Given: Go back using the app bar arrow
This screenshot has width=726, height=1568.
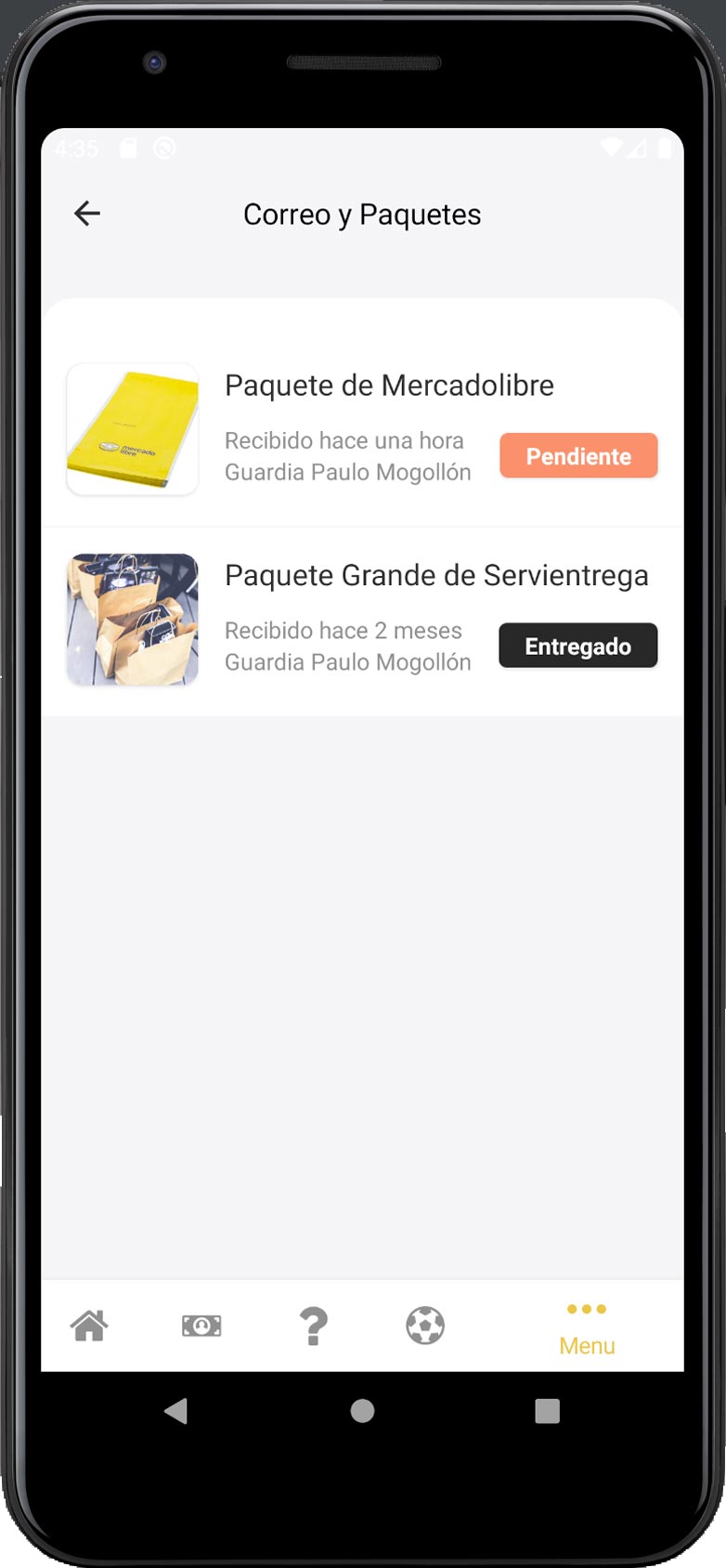Looking at the screenshot, I should point(87,214).
